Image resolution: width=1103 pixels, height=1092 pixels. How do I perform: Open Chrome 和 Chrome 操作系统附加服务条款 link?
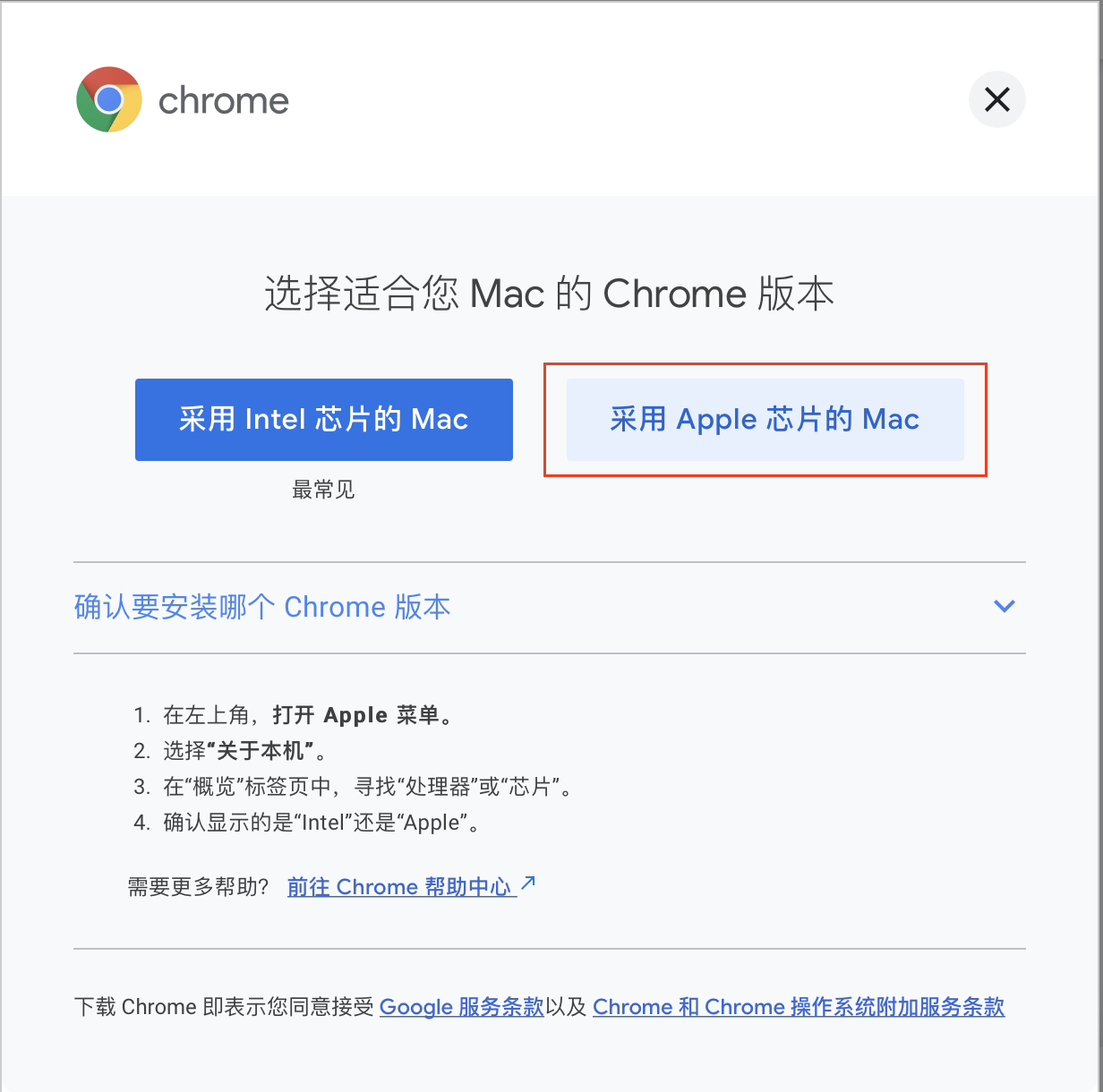[798, 1007]
